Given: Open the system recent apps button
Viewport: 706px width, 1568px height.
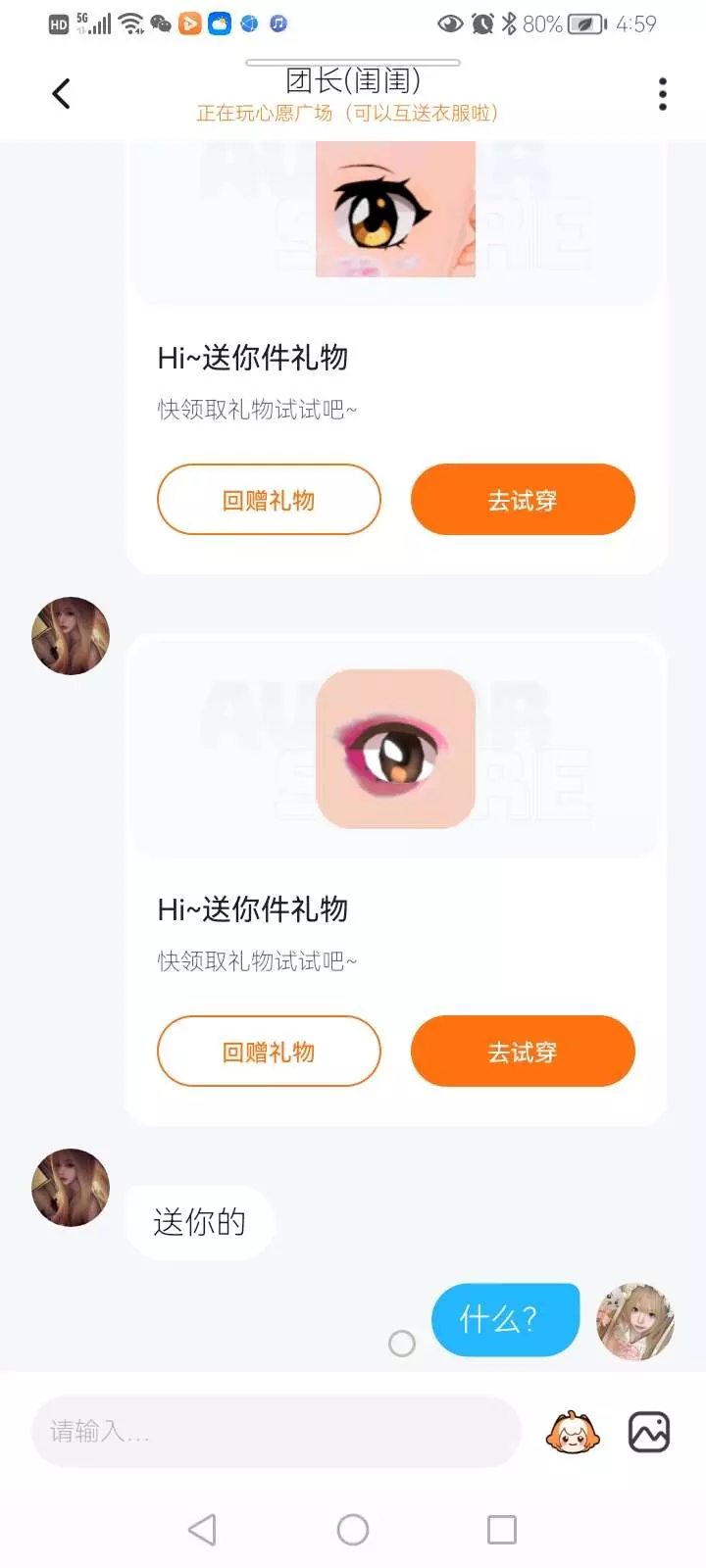Looking at the screenshot, I should pyautogui.click(x=502, y=1530).
